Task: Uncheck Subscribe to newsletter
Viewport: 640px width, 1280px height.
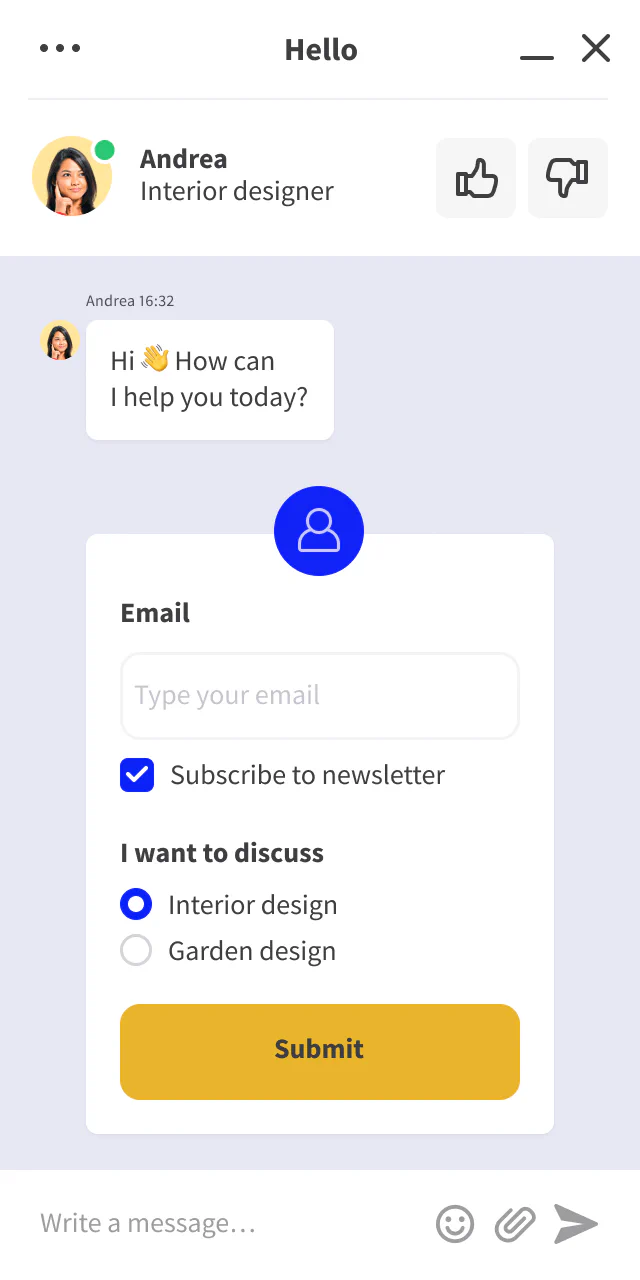Action: coord(137,775)
